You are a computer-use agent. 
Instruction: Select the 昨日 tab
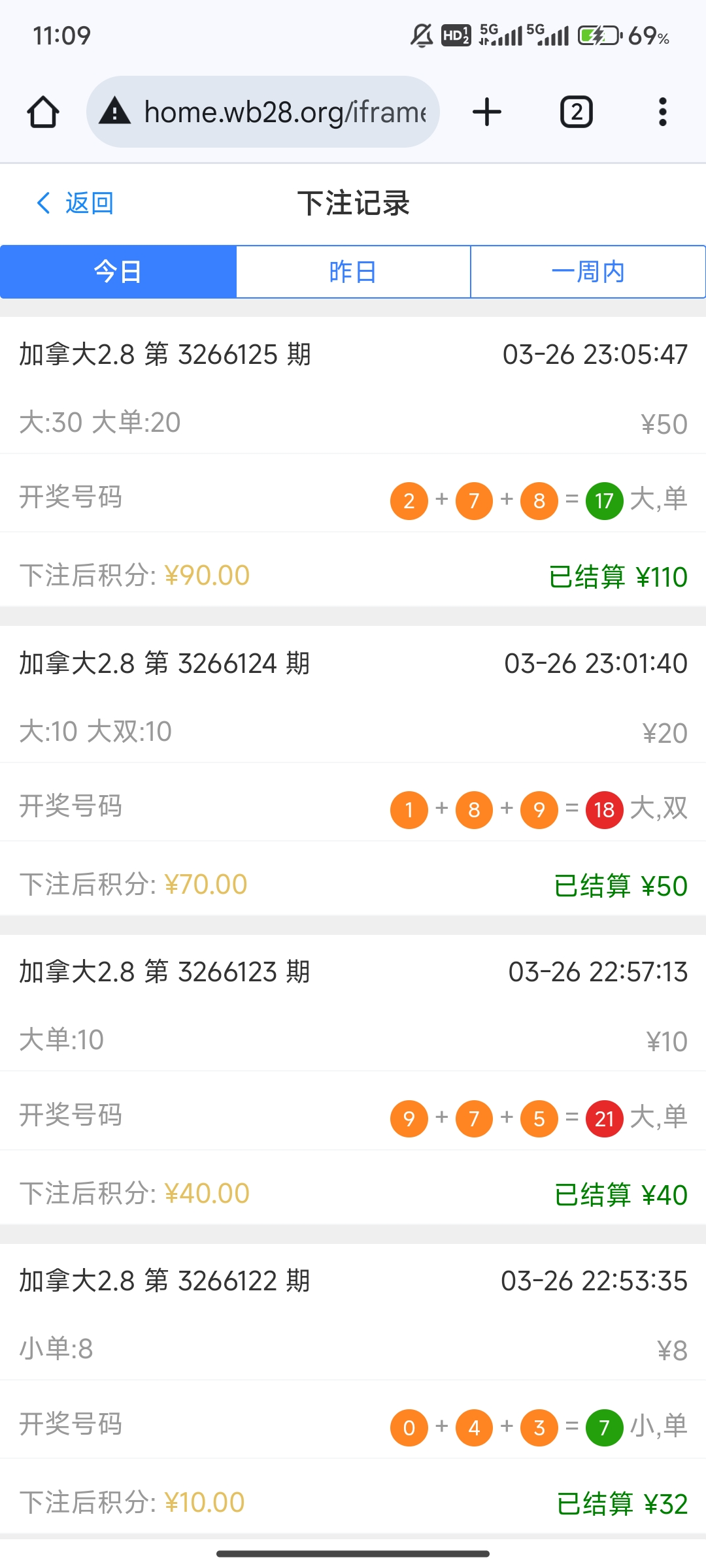[x=353, y=272]
